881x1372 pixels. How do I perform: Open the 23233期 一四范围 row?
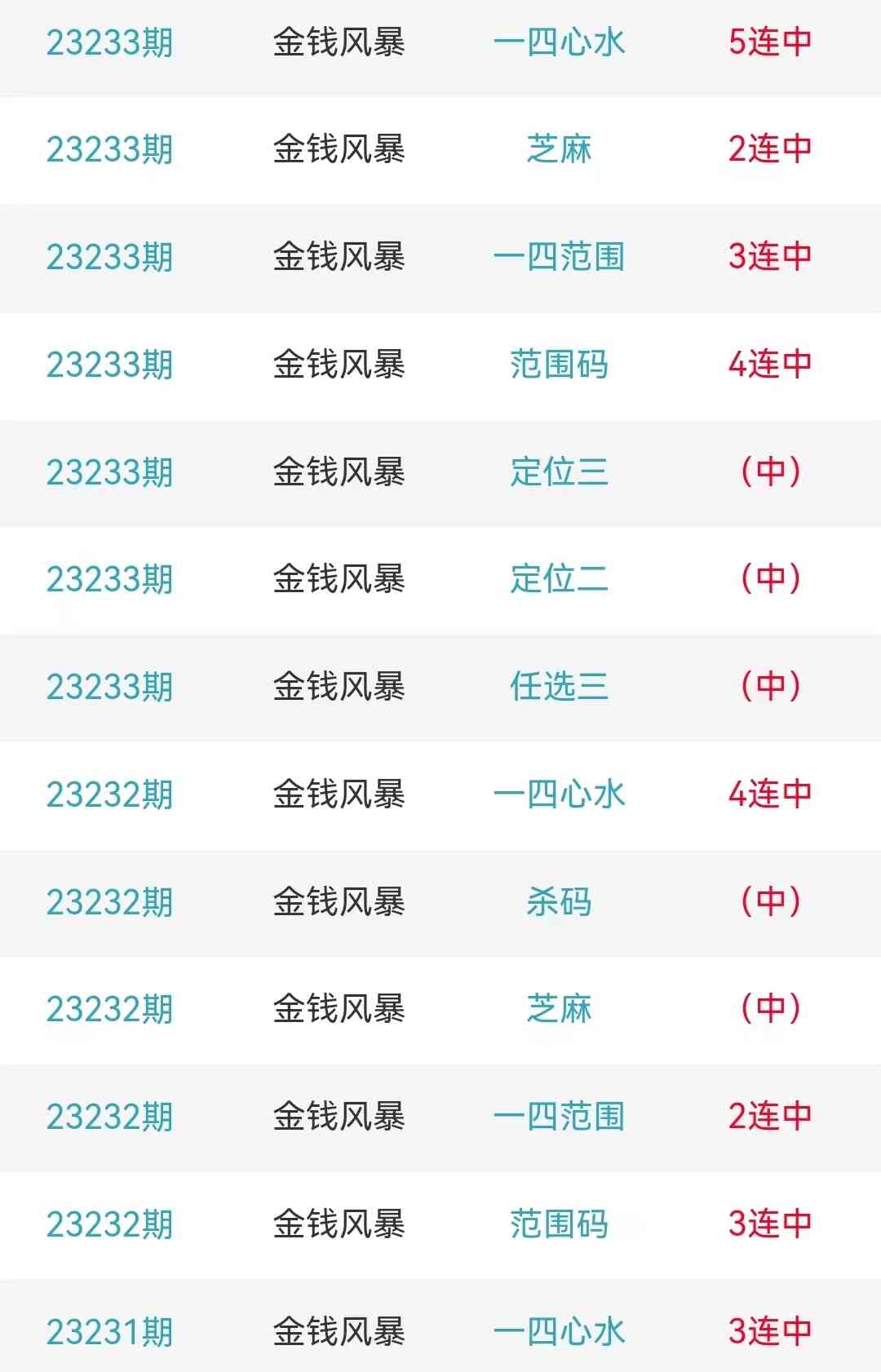[559, 257]
